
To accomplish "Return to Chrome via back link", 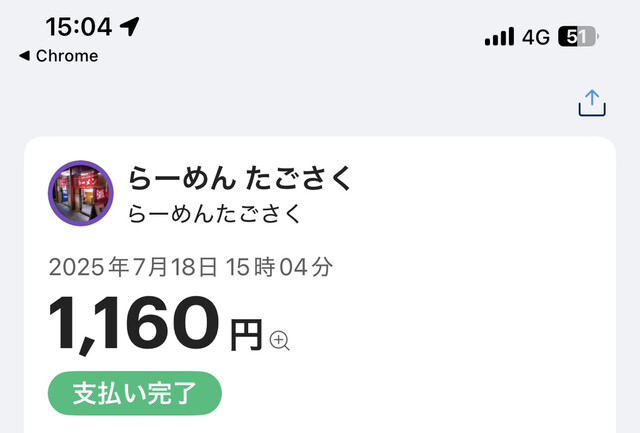I will tap(58, 56).
